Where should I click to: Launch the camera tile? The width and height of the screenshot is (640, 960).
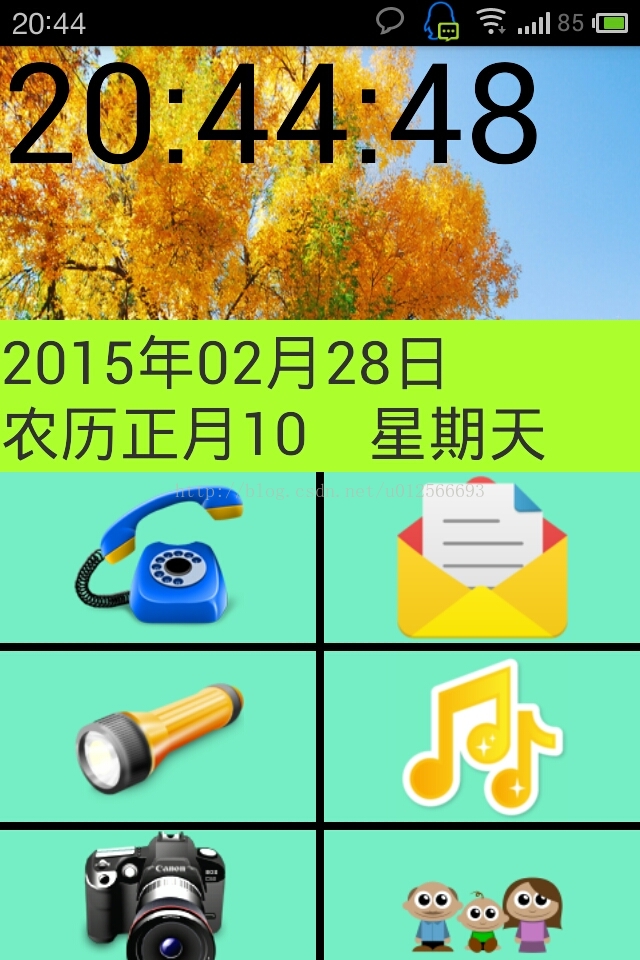158,895
